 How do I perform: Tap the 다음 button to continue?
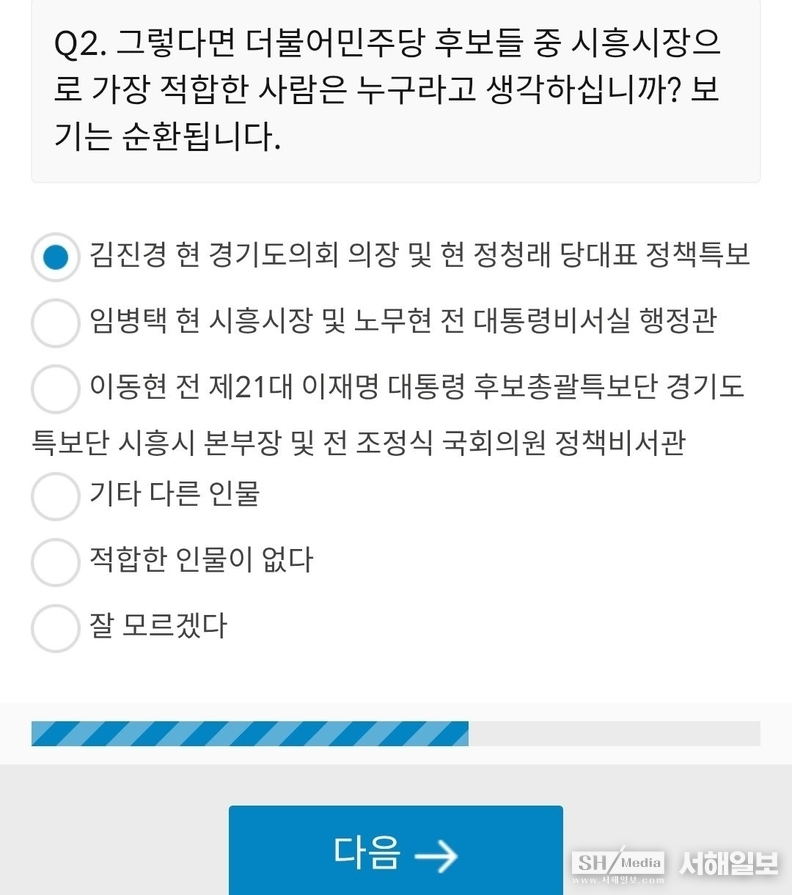[x=396, y=853]
